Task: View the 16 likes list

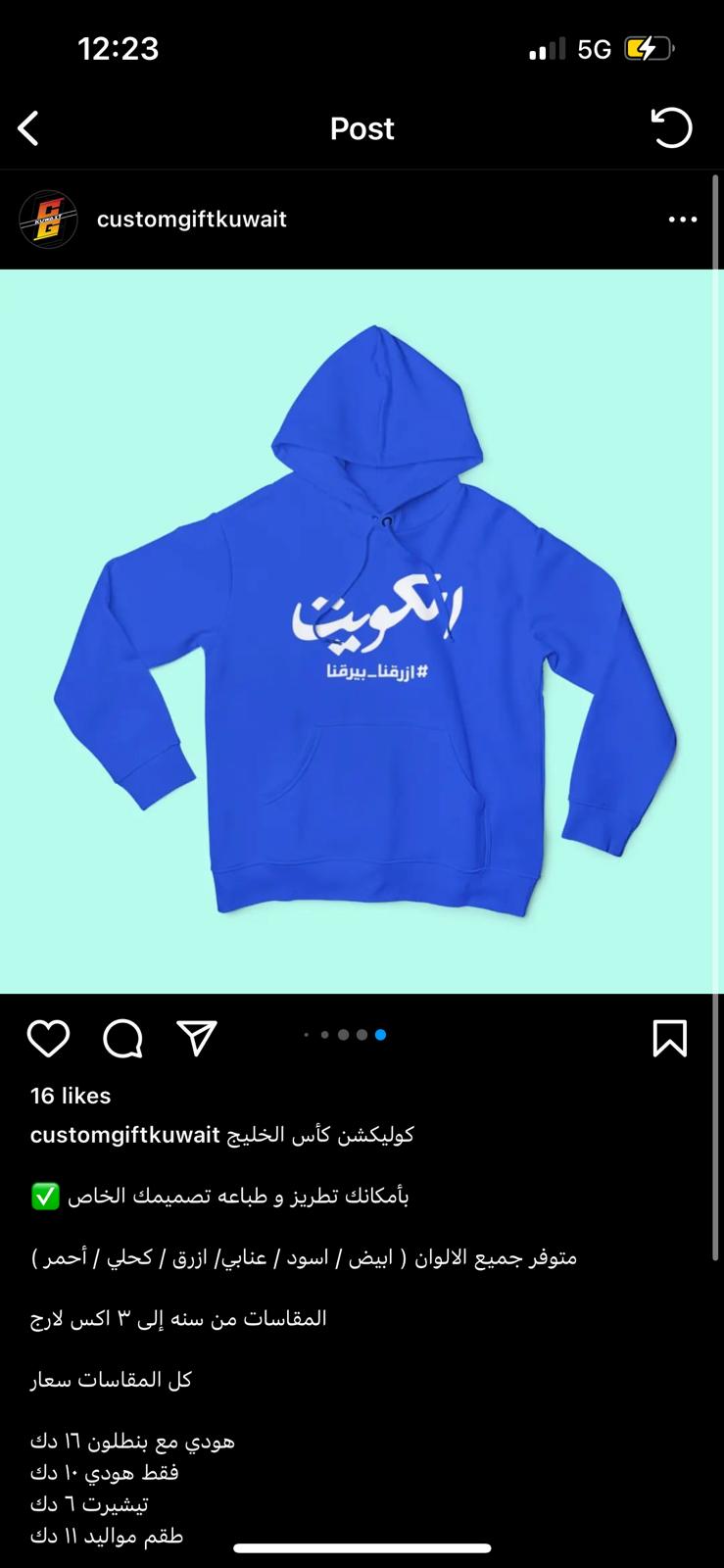Action: pyautogui.click(x=71, y=1096)
